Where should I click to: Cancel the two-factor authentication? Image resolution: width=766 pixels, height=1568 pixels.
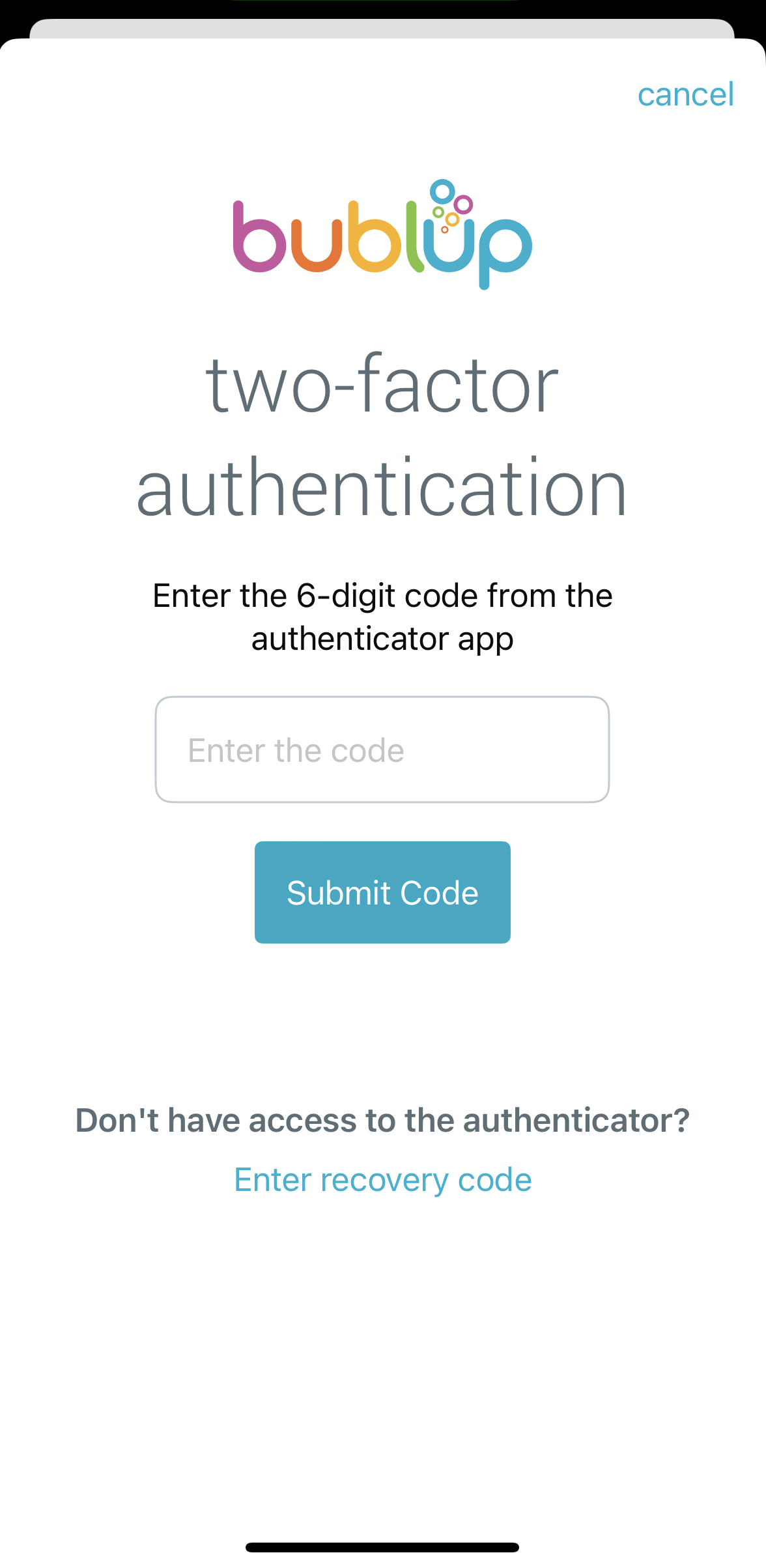pyautogui.click(x=685, y=95)
